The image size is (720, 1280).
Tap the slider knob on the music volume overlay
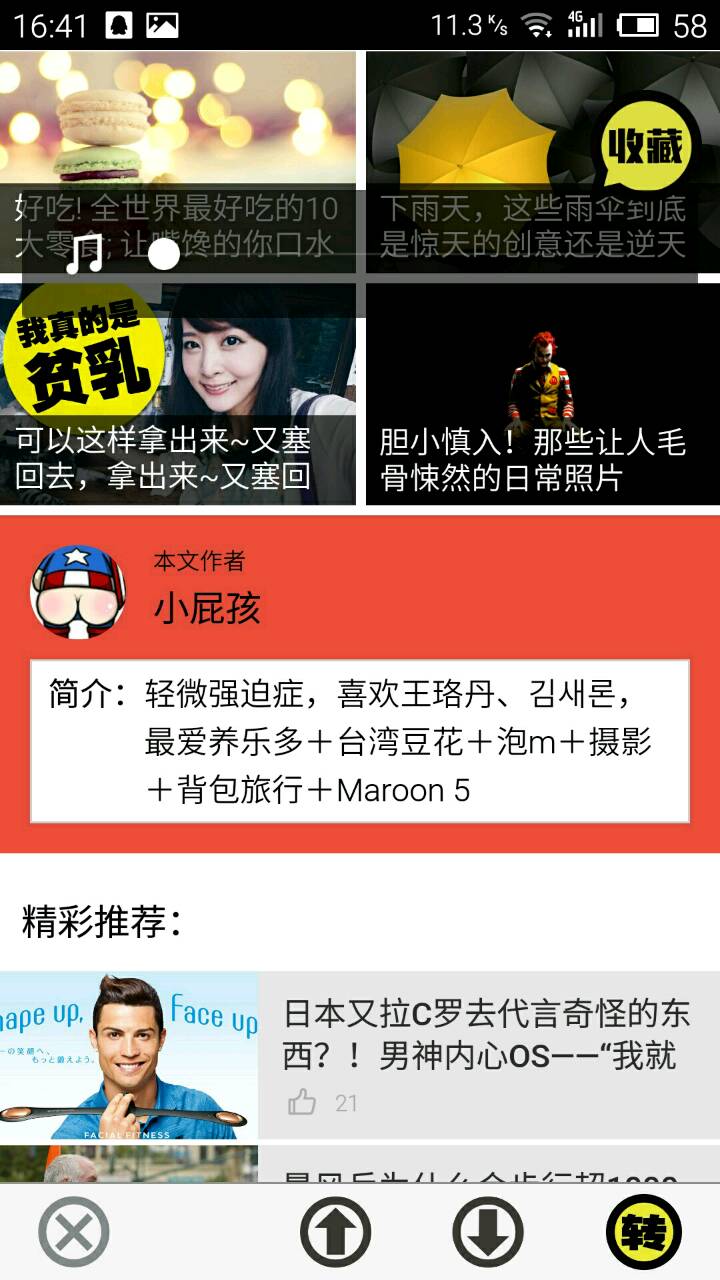point(163,254)
